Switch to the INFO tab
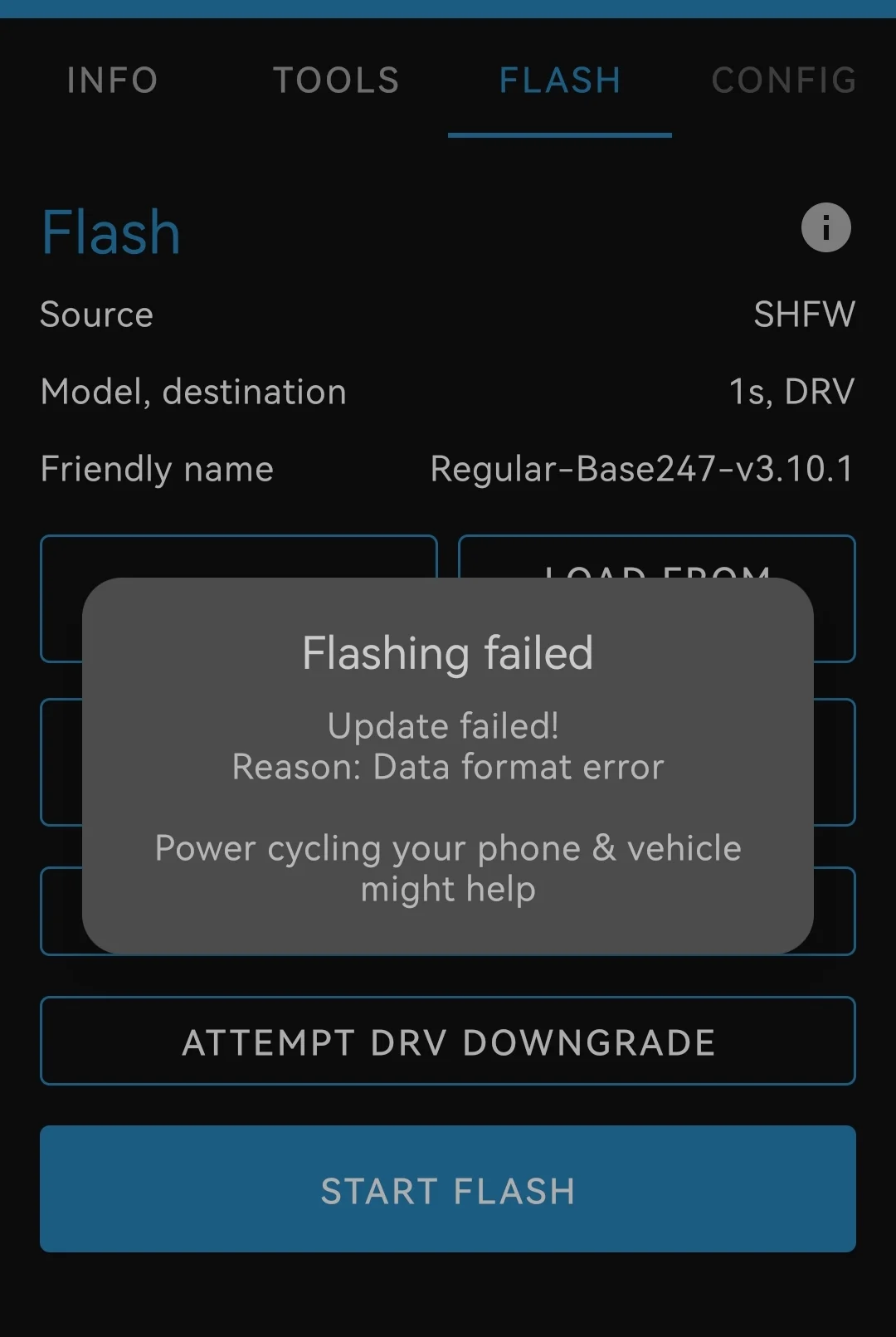Screen dimensions: 896x1337 112,81
